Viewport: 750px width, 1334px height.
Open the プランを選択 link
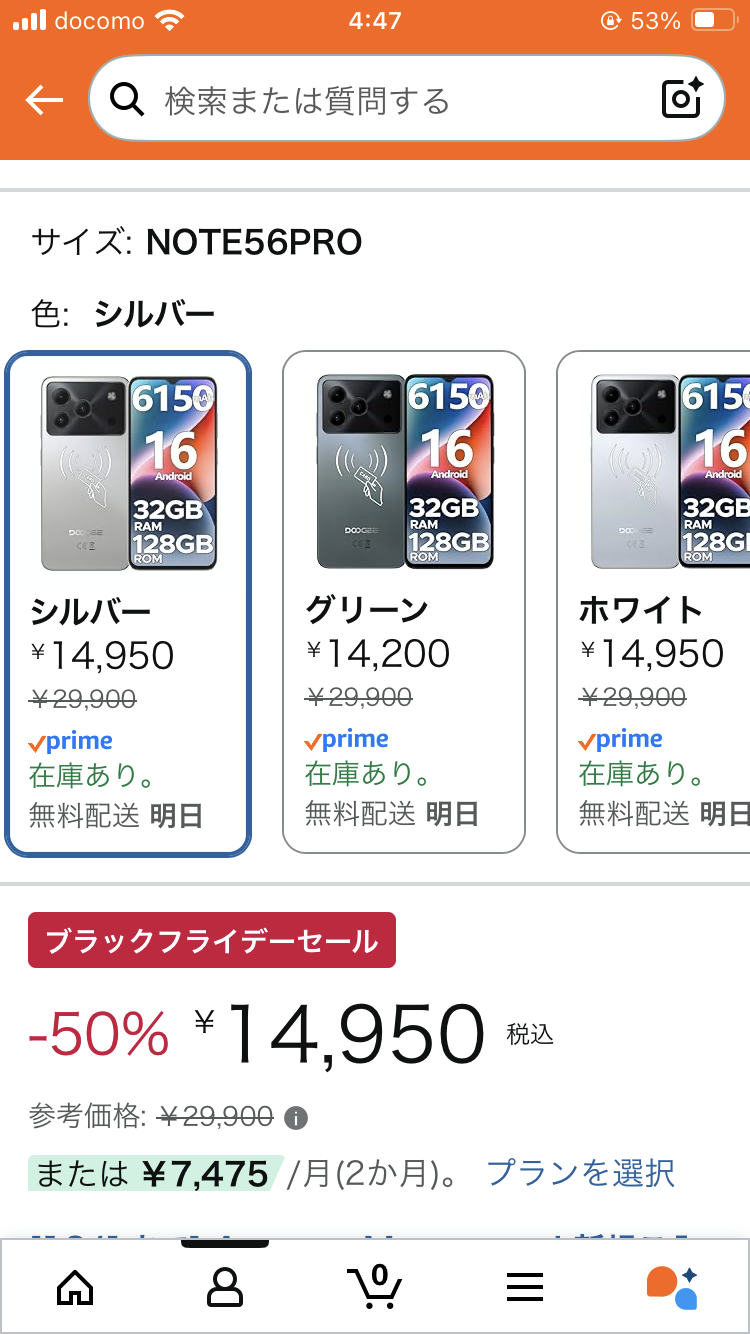click(581, 1173)
